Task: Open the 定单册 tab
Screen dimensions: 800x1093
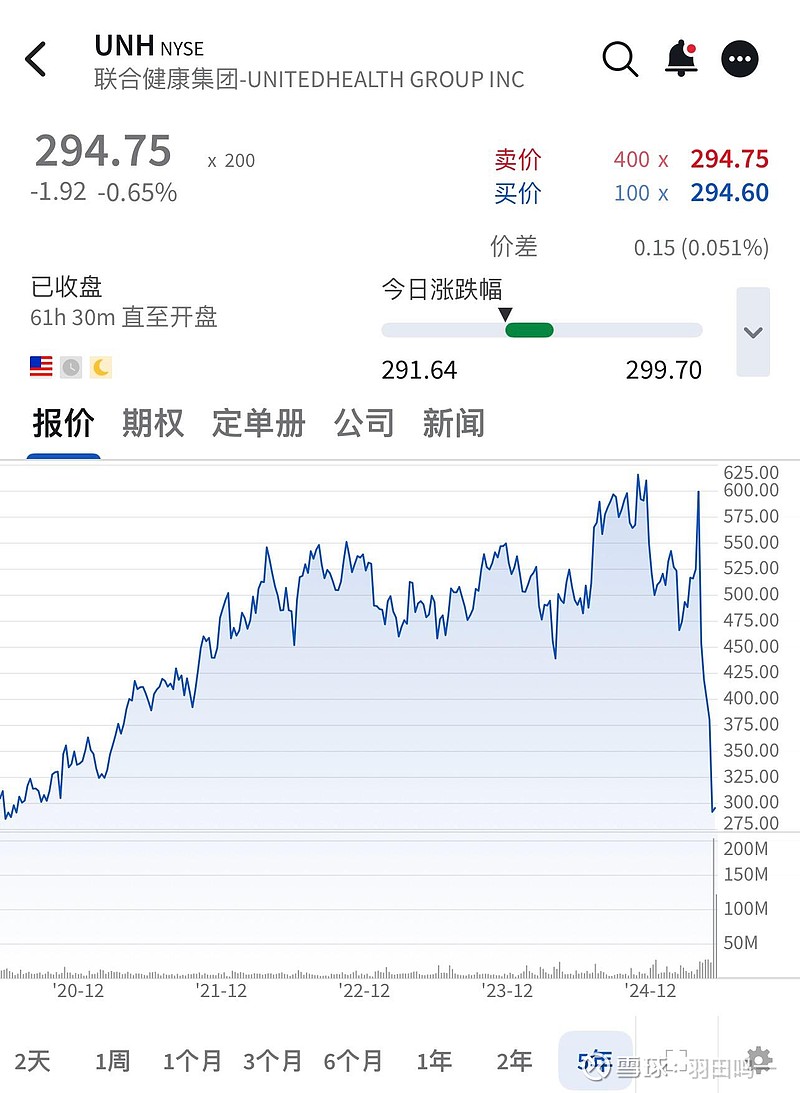Action: click(258, 423)
